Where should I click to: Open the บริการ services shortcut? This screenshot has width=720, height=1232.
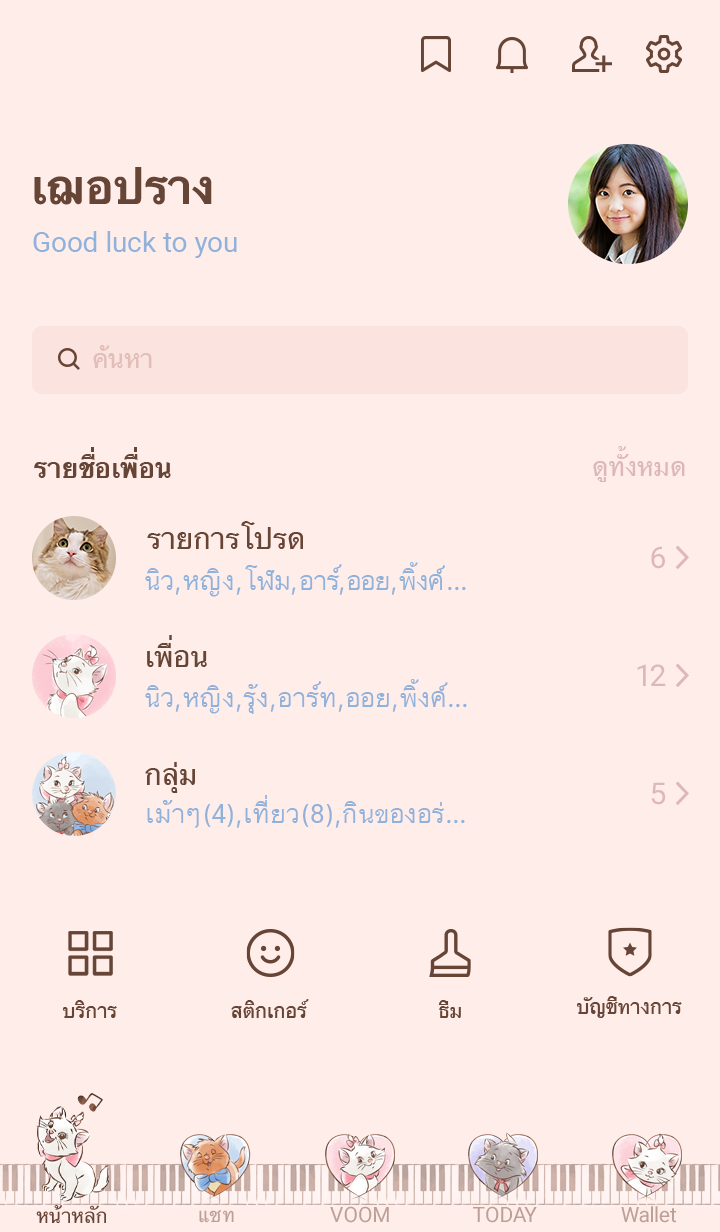(x=90, y=972)
